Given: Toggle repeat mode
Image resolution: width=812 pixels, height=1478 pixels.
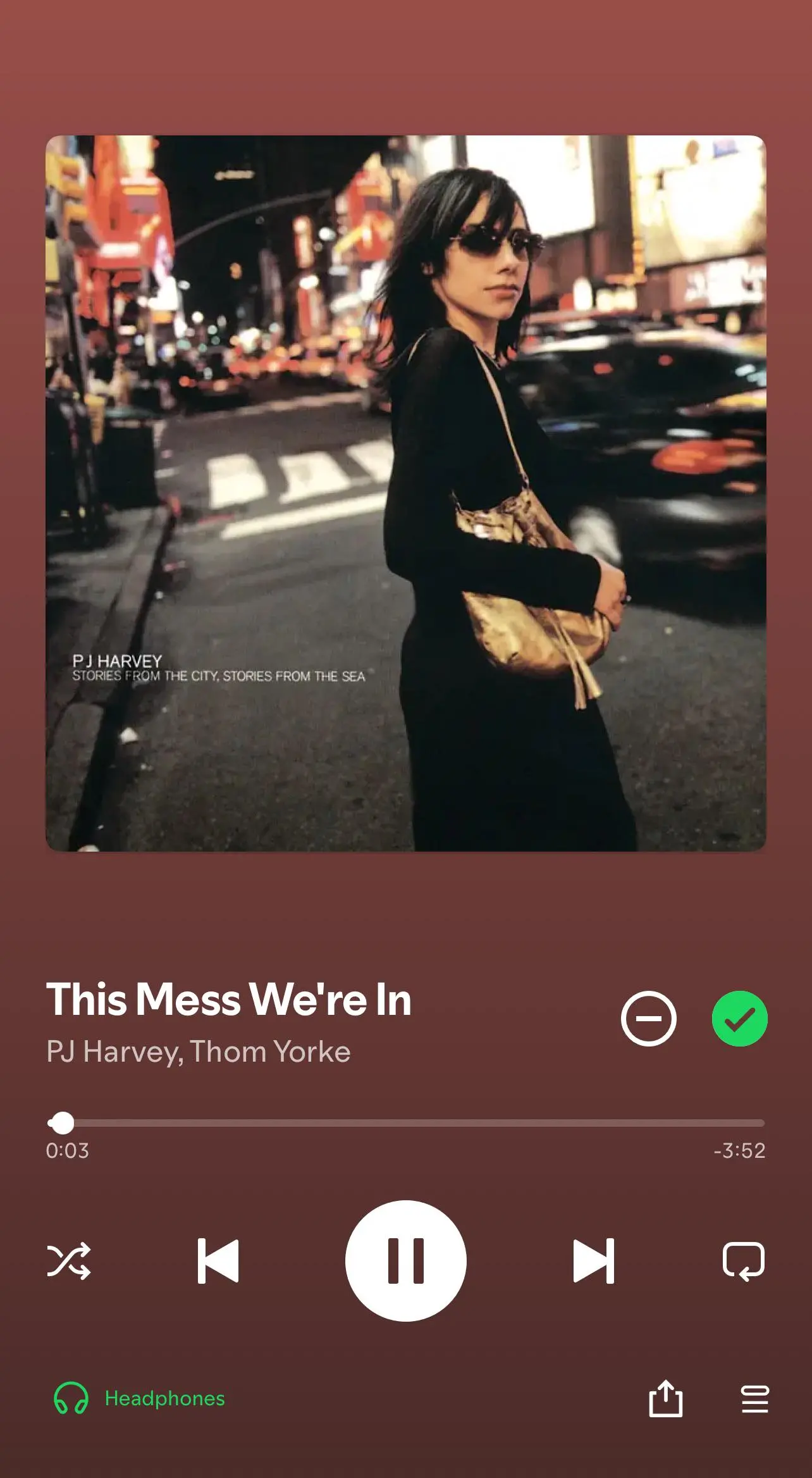Looking at the screenshot, I should click(743, 1260).
